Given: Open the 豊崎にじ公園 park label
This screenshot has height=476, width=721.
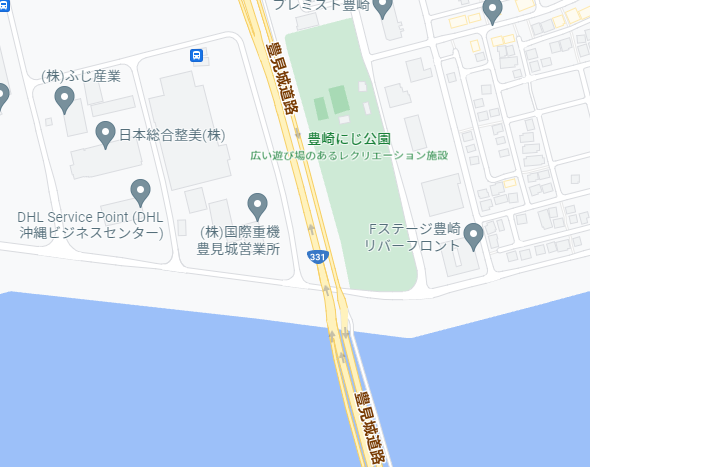Looking at the screenshot, I should 348,139.
